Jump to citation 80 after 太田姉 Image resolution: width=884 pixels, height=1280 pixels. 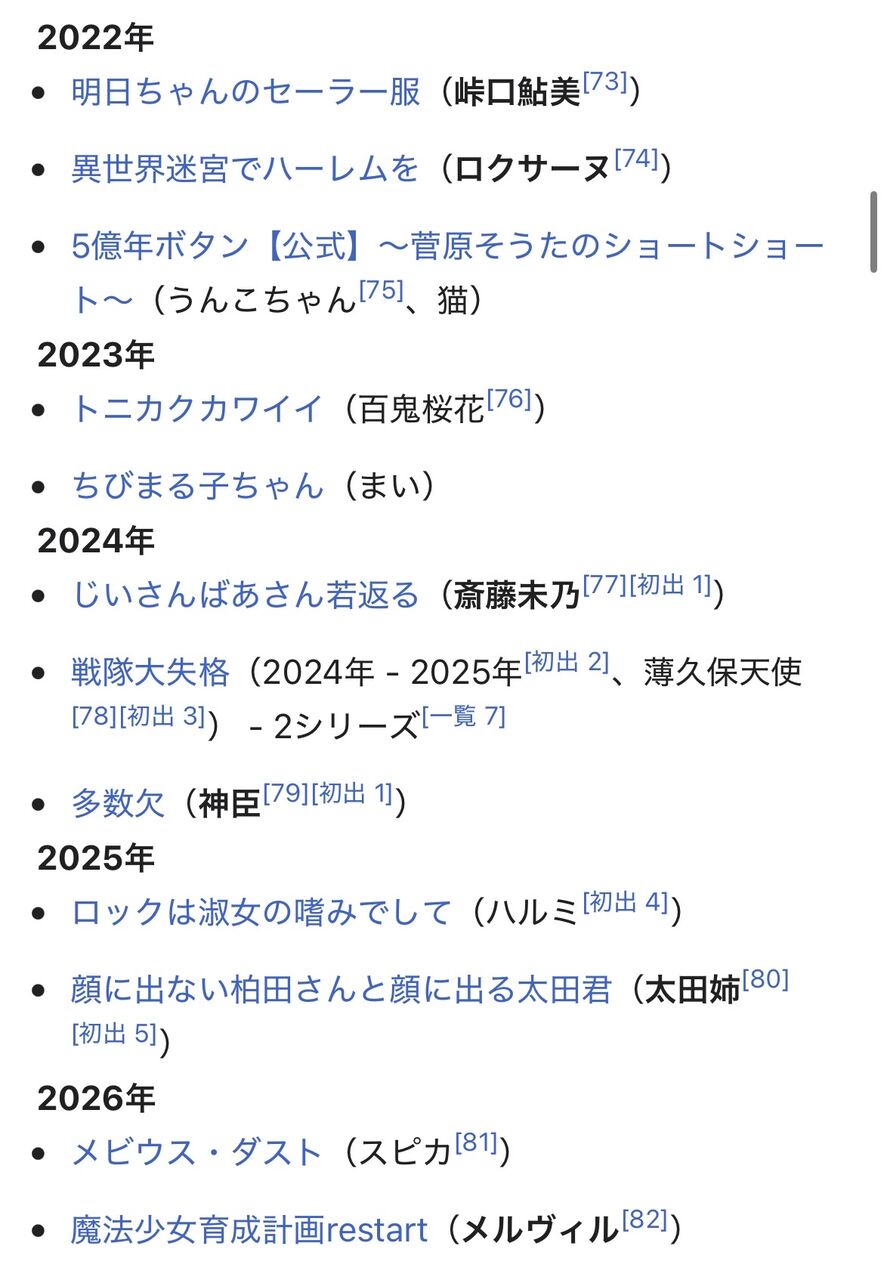(x=765, y=981)
